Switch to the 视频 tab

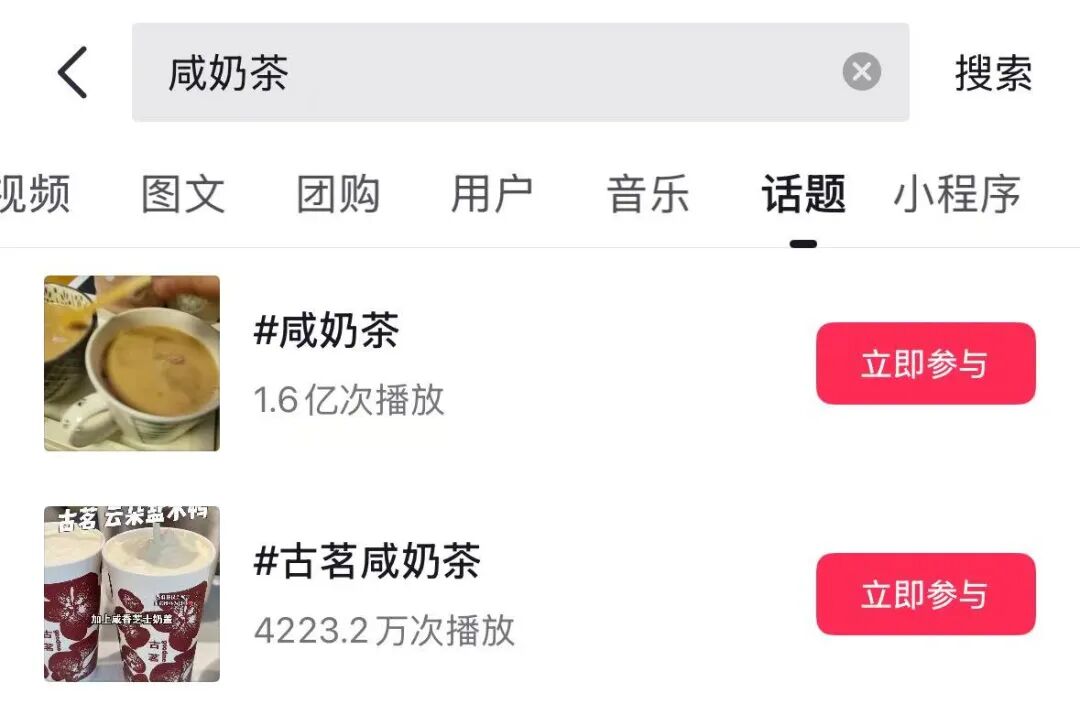pyautogui.click(x=35, y=194)
